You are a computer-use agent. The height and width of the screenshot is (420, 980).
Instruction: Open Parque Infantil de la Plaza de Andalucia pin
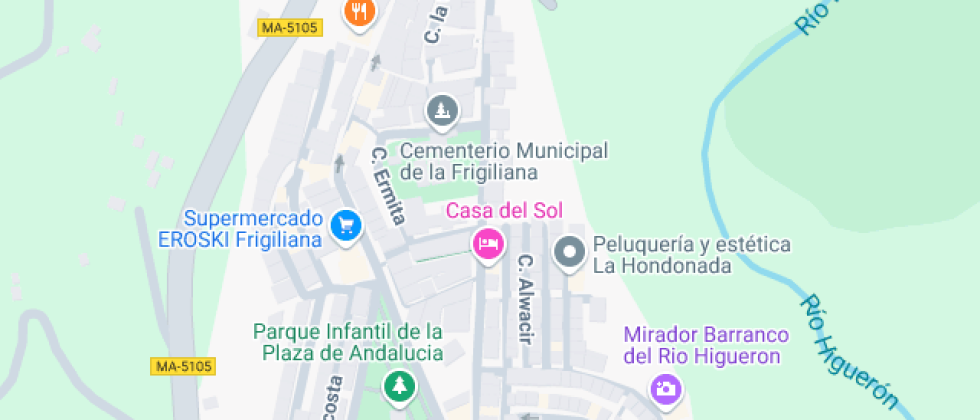tap(400, 386)
